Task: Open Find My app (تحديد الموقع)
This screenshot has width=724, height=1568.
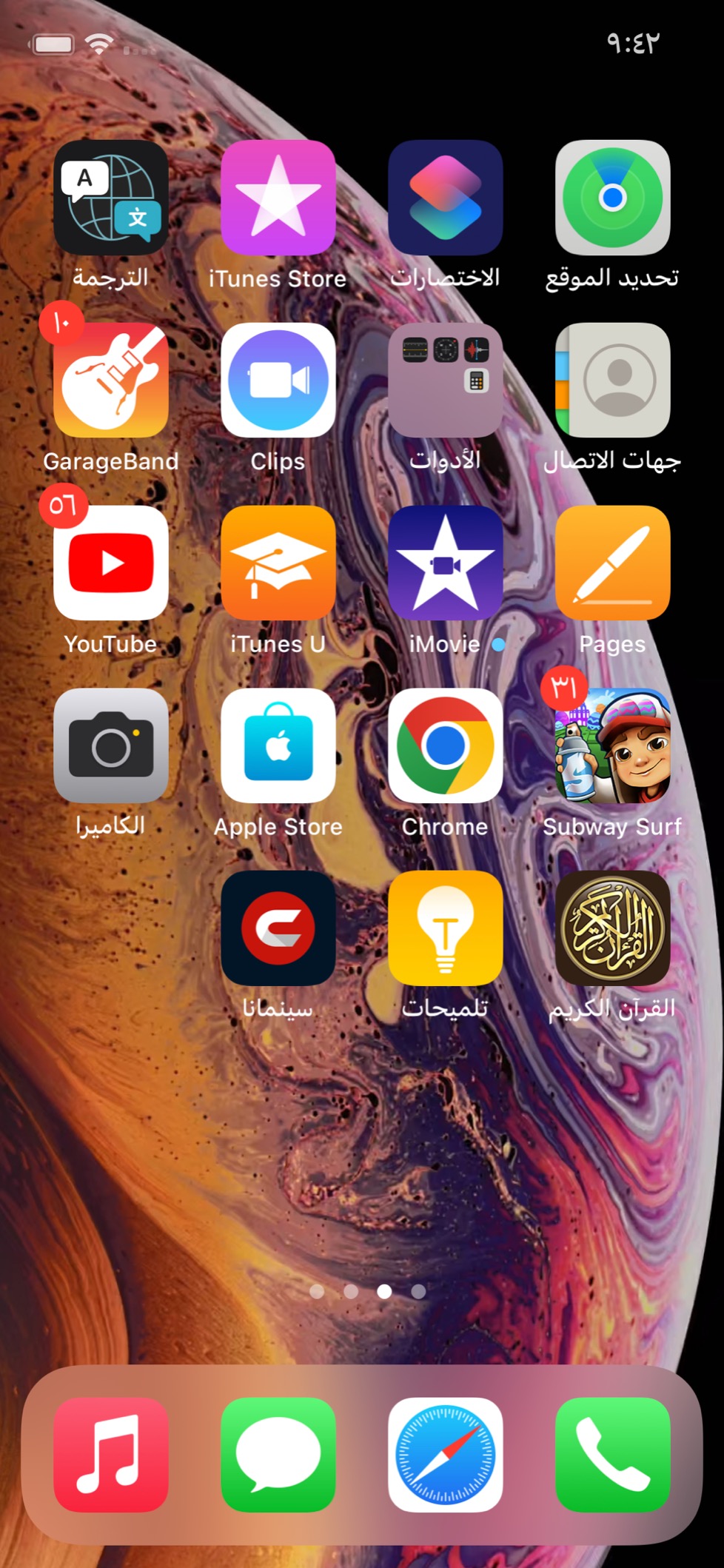Action: pyautogui.click(x=612, y=198)
